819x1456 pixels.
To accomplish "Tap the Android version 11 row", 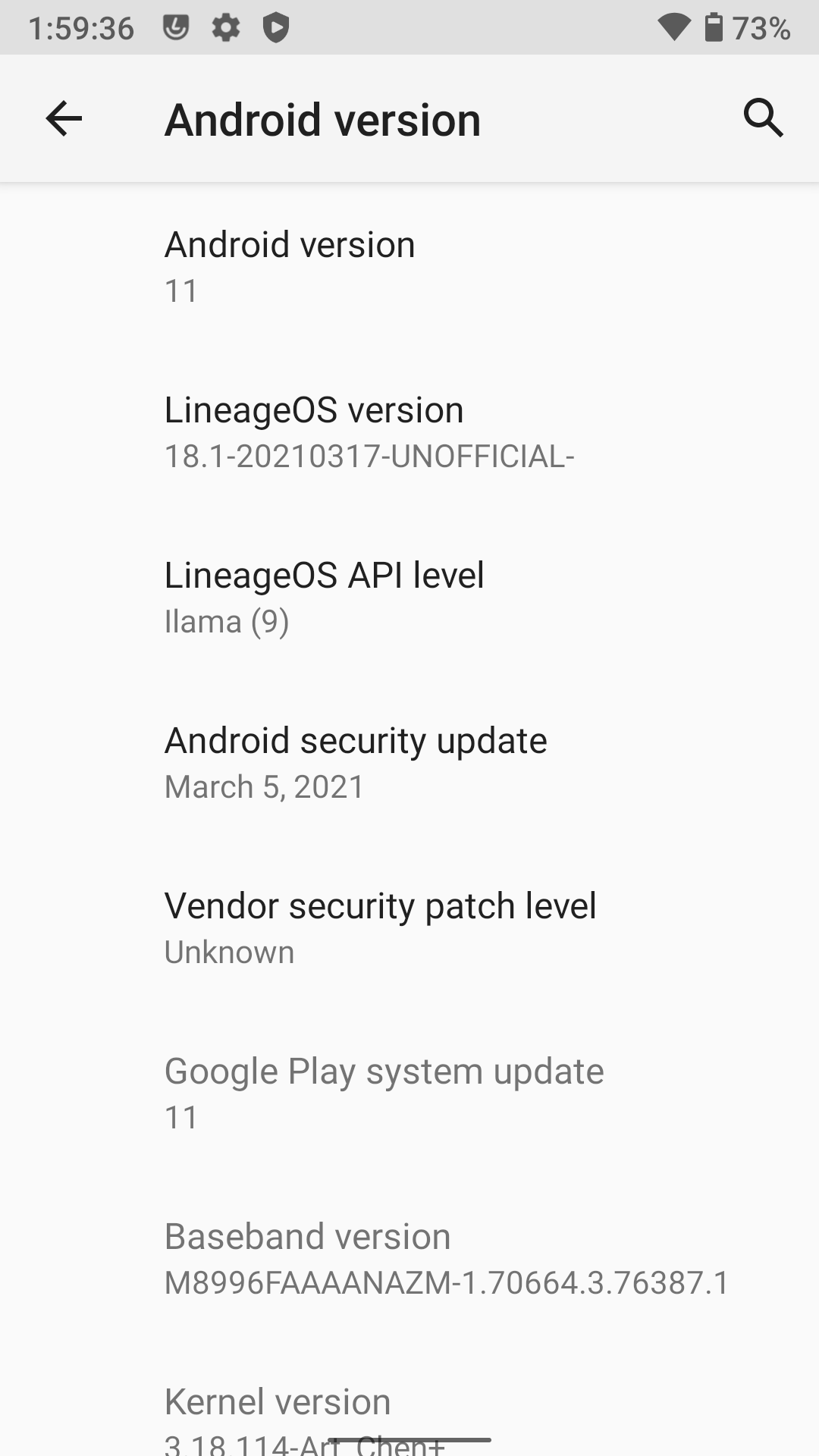I will pos(409,266).
